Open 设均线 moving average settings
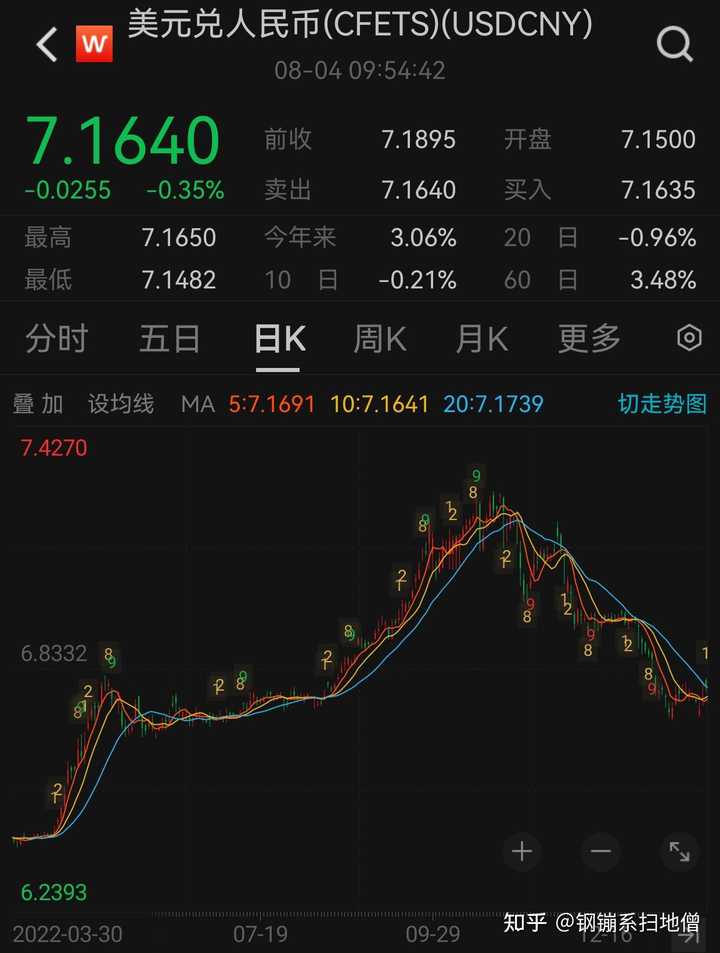Image resolution: width=720 pixels, height=953 pixels. 121,404
